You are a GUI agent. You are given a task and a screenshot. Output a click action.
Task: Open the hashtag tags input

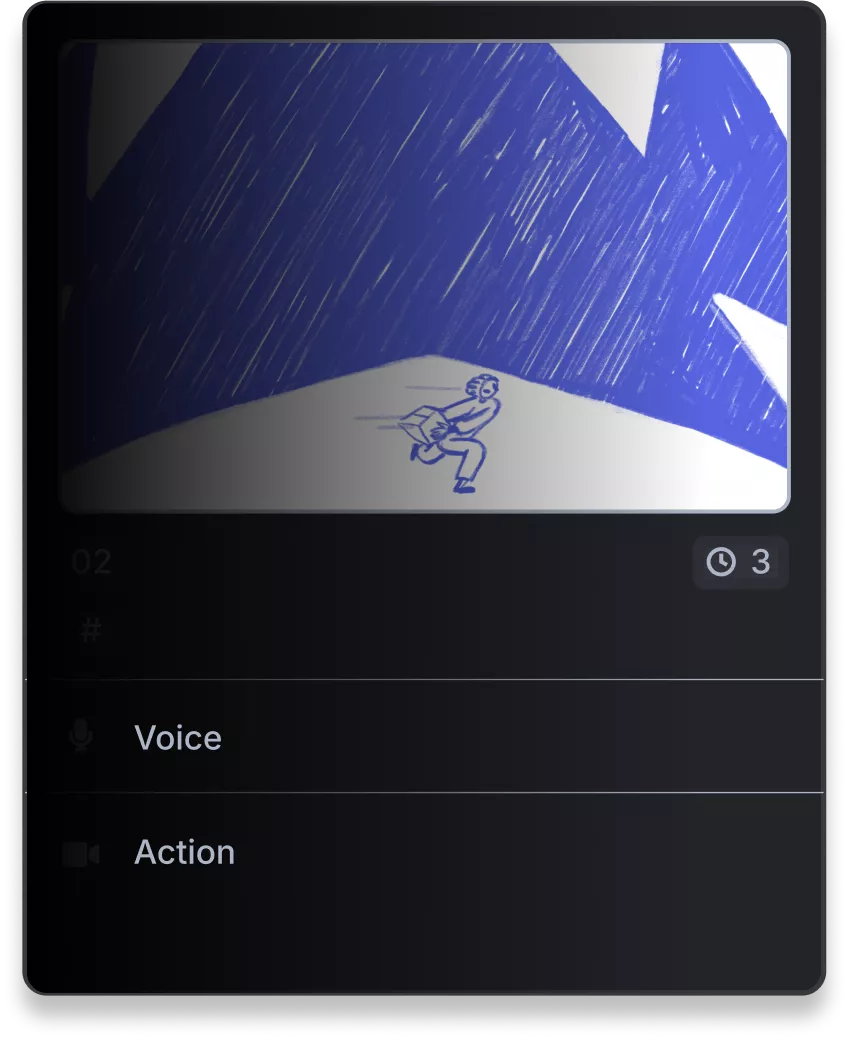coord(300,630)
